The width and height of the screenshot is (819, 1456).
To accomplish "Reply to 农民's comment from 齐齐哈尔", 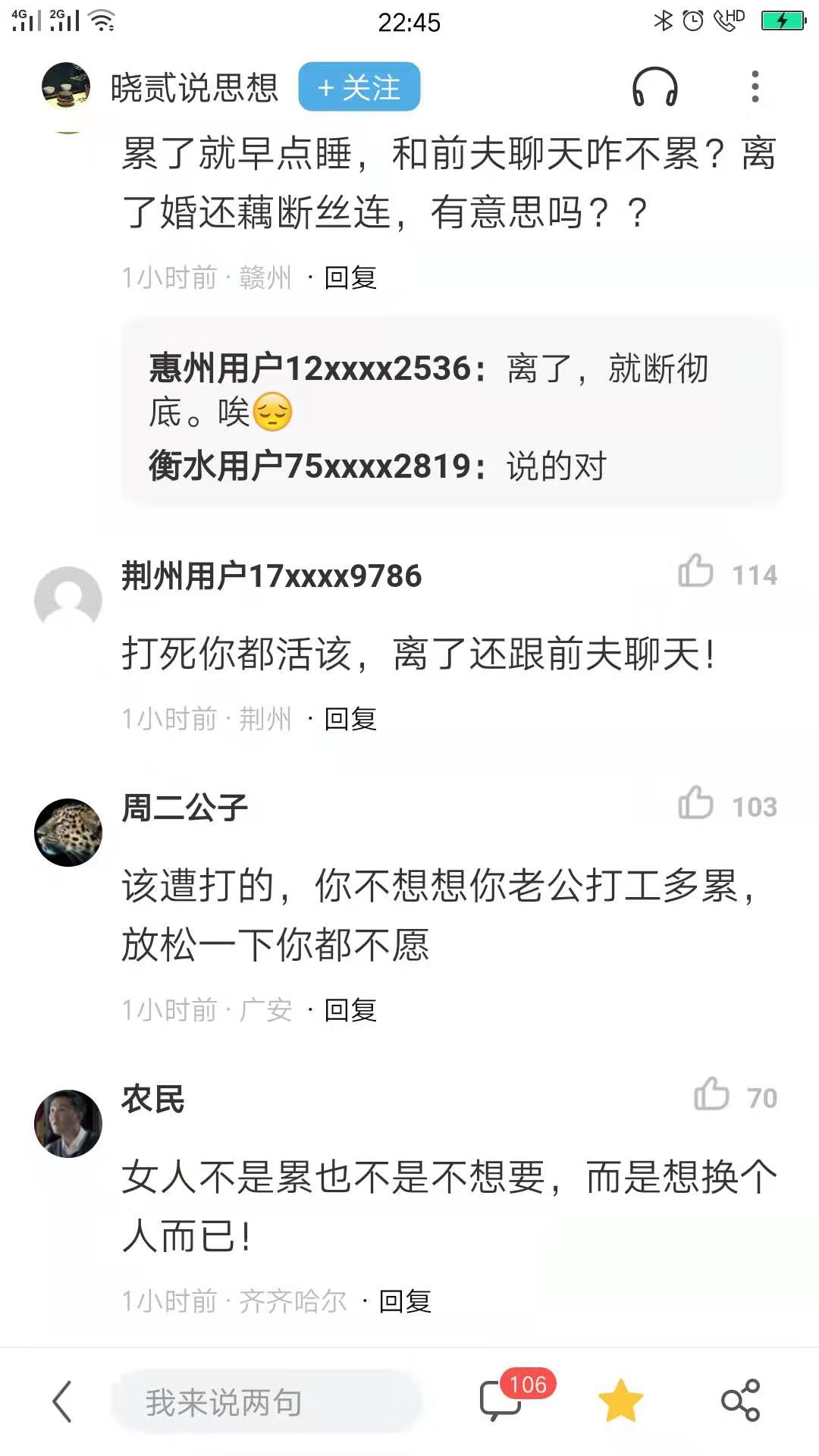I will 405,1301.
